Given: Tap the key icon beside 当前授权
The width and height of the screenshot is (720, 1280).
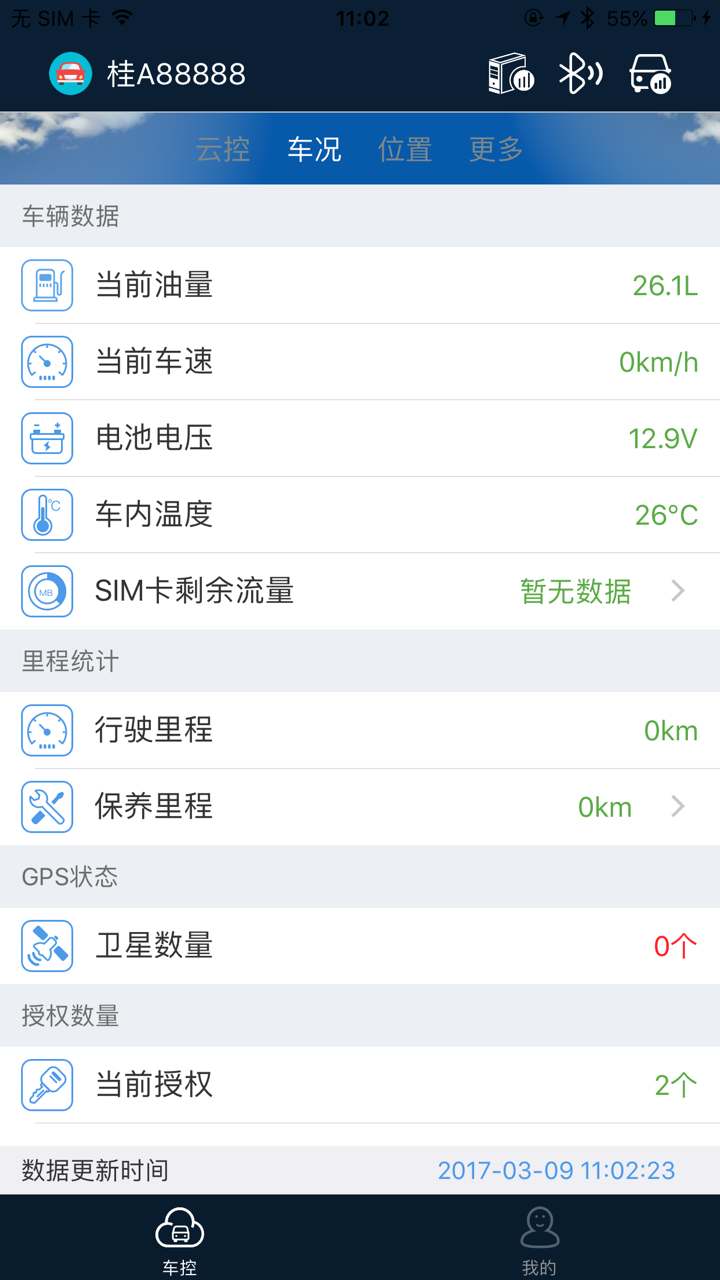Looking at the screenshot, I should 47,1084.
